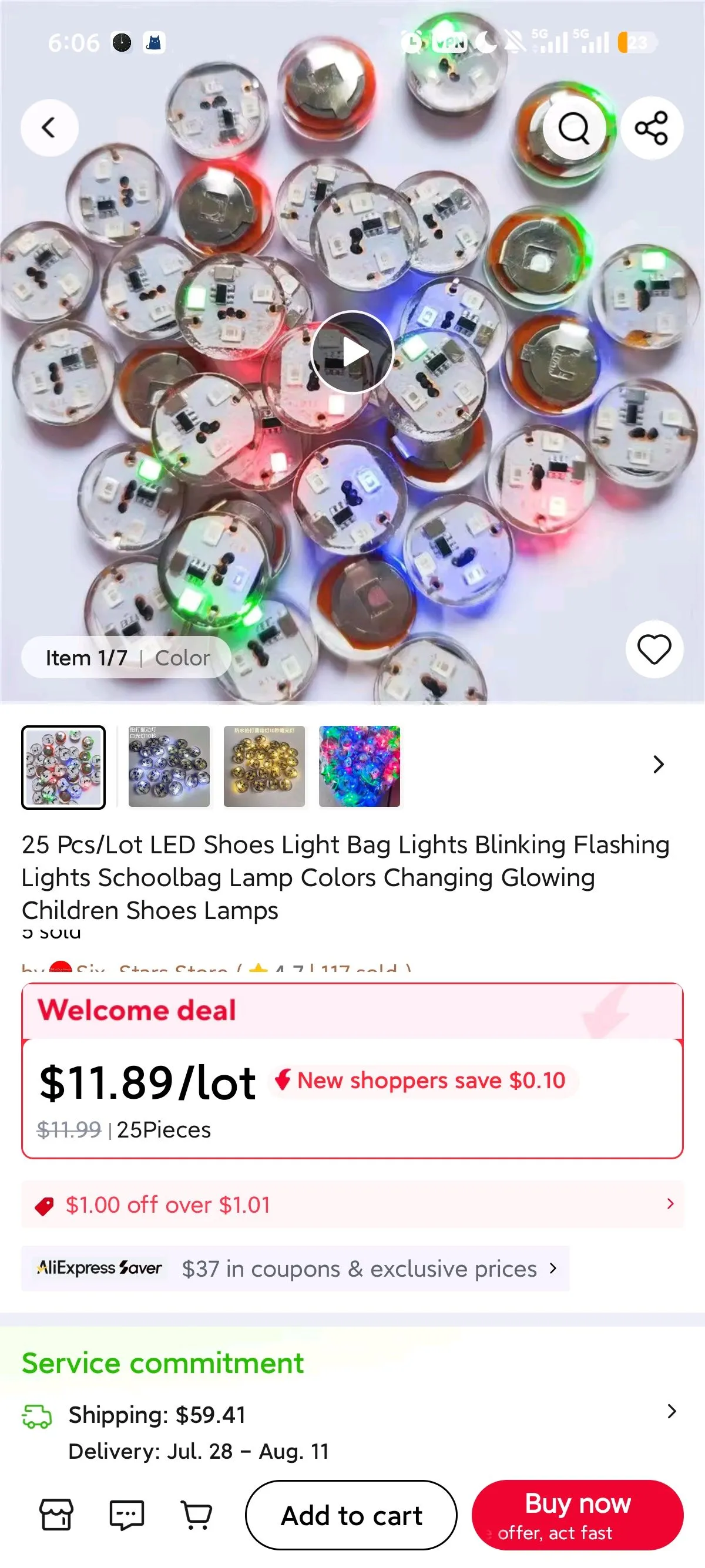This screenshot has width=705, height=1568.
Task: Buy now with the red button
Action: 577,1516
